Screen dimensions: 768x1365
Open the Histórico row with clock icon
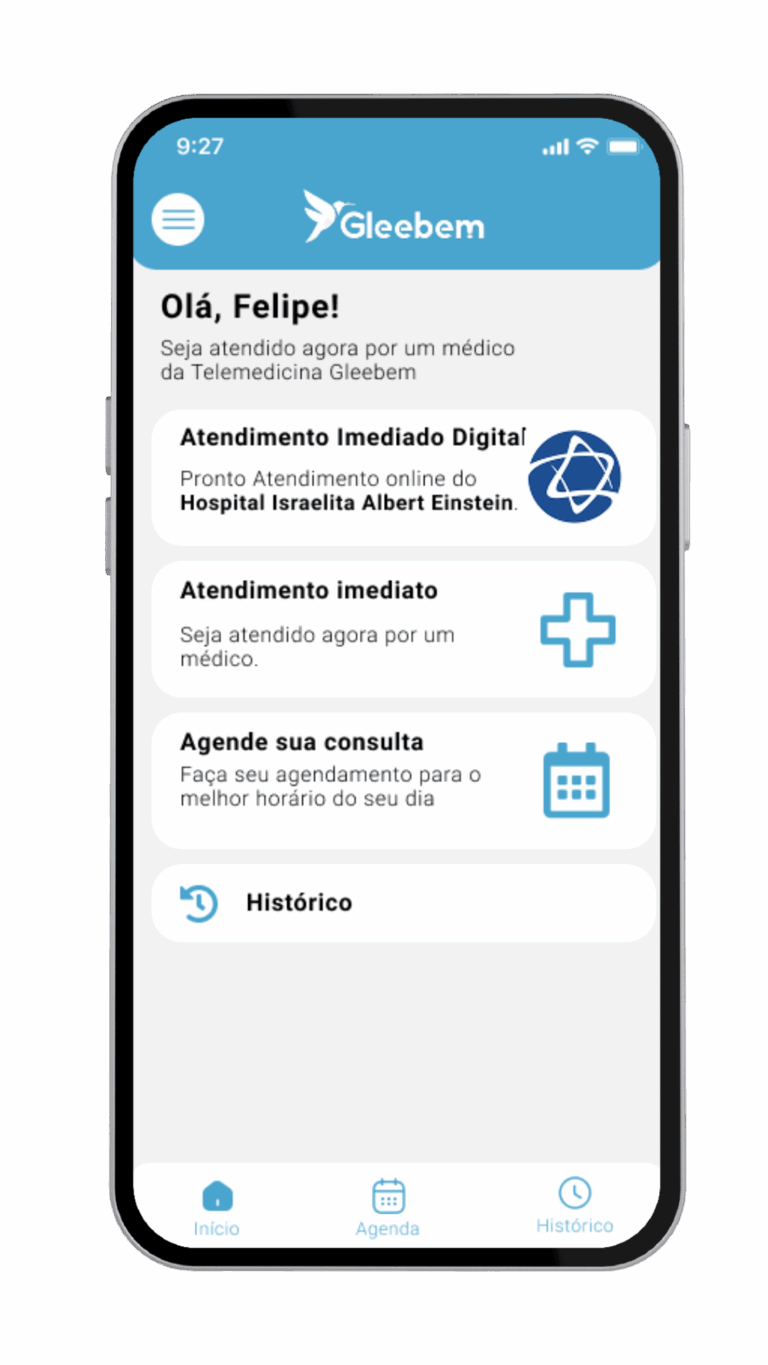403,903
